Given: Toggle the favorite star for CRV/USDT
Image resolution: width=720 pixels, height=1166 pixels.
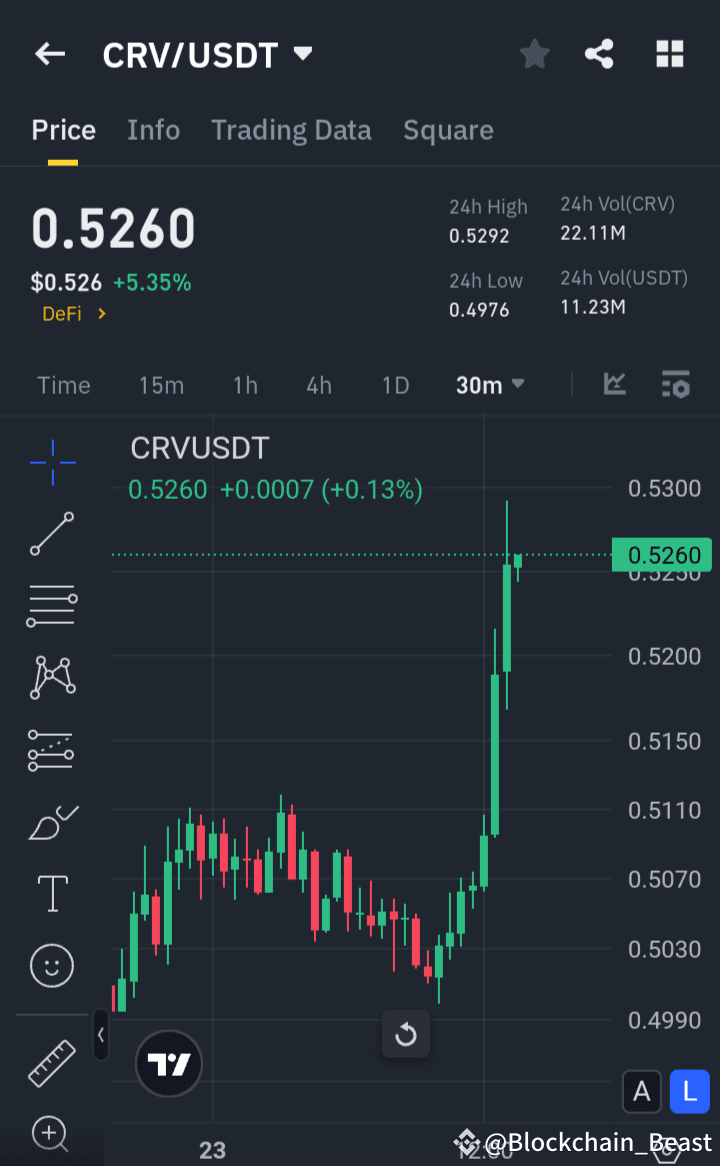Looking at the screenshot, I should [x=534, y=54].
